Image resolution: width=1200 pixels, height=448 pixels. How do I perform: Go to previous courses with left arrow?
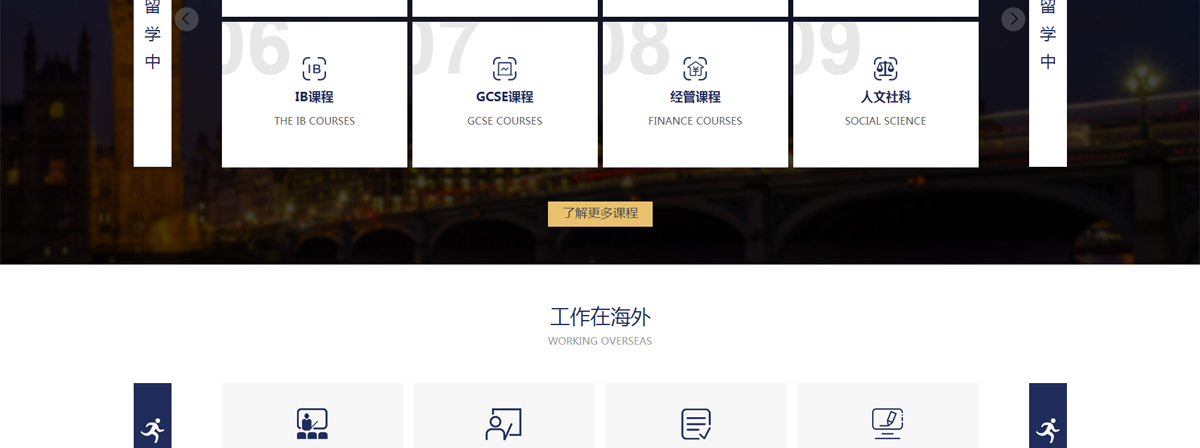[186, 19]
